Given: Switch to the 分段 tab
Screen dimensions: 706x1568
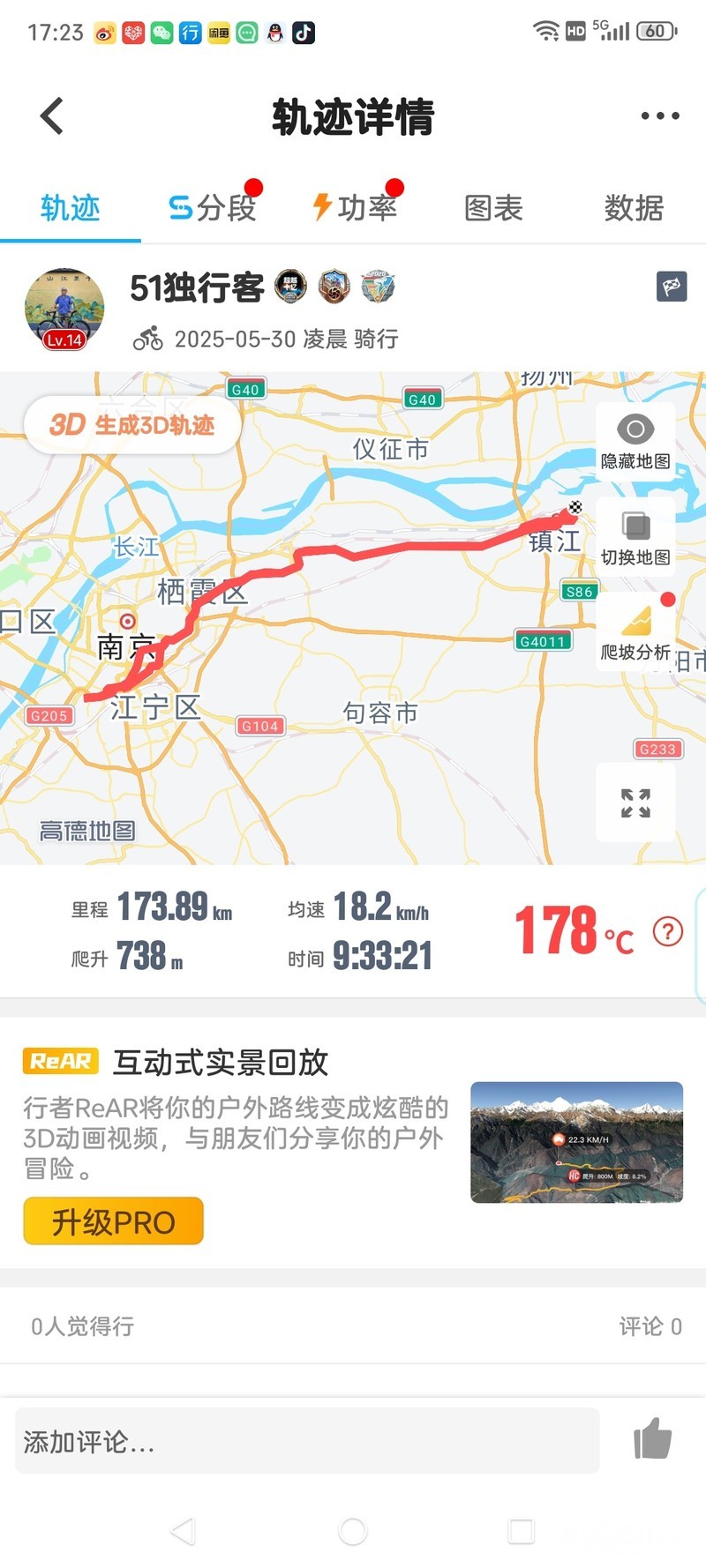Looking at the screenshot, I should click(x=212, y=208).
